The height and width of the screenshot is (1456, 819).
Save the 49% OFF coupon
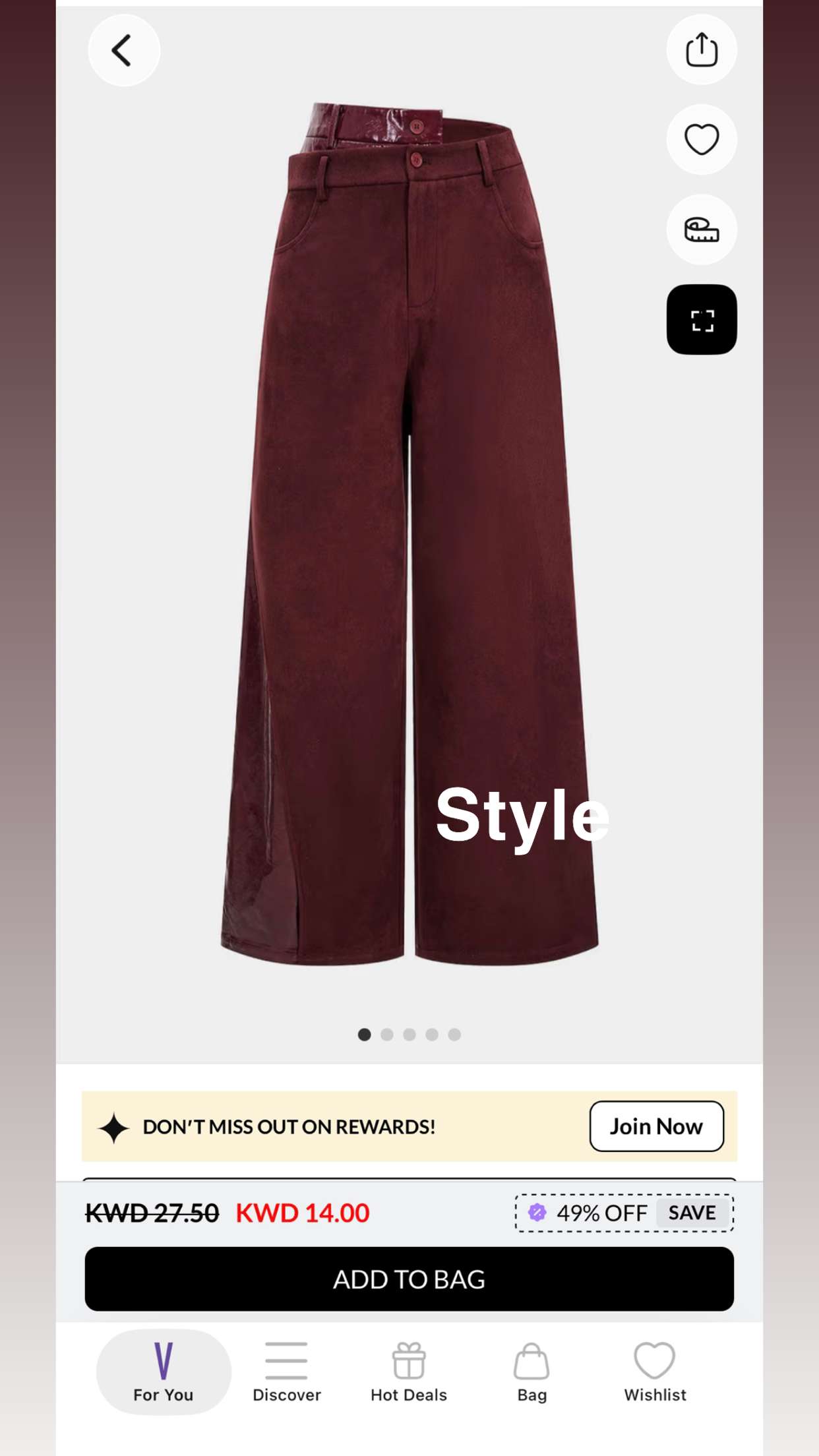pos(692,1213)
